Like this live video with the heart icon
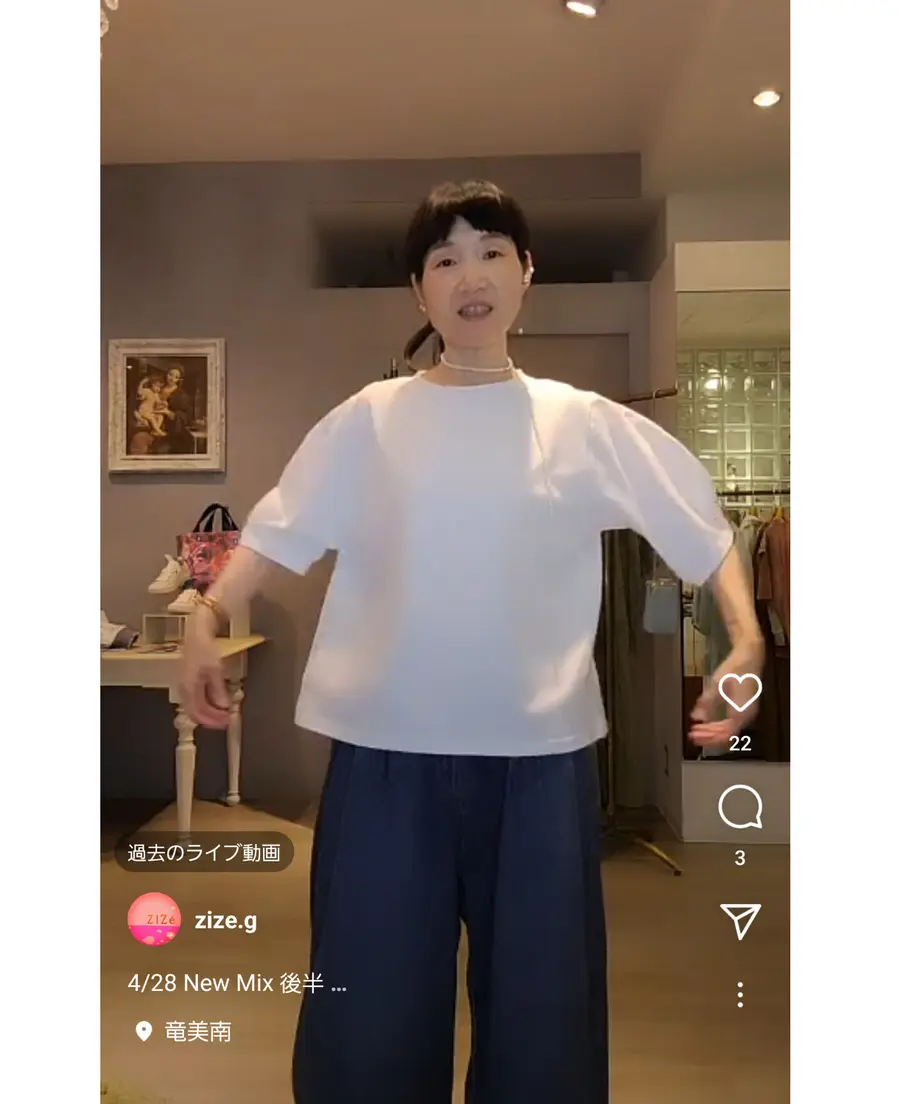The width and height of the screenshot is (920, 1104). (740, 692)
